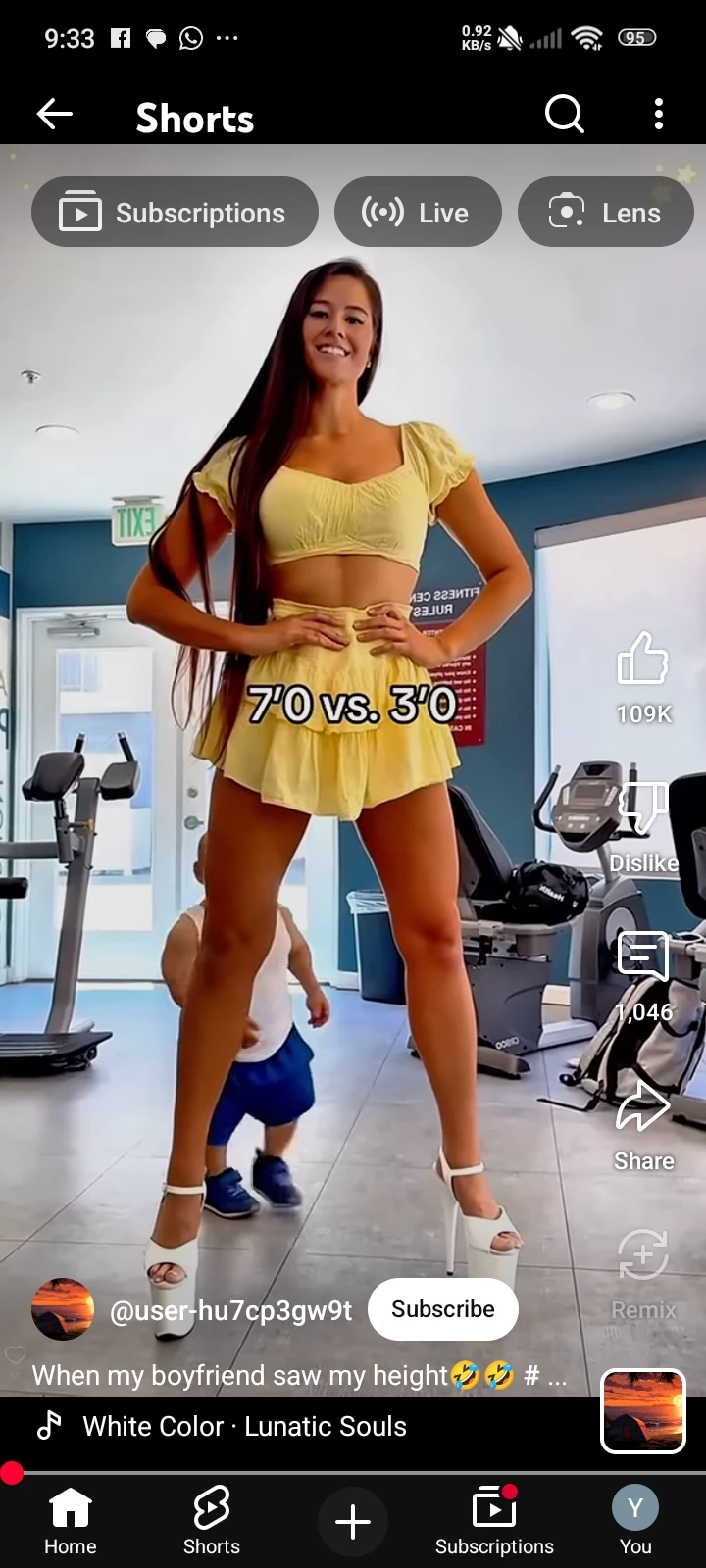Switch to the bottom Subscriptions tab
This screenshot has width=706, height=1568.
click(494, 1521)
